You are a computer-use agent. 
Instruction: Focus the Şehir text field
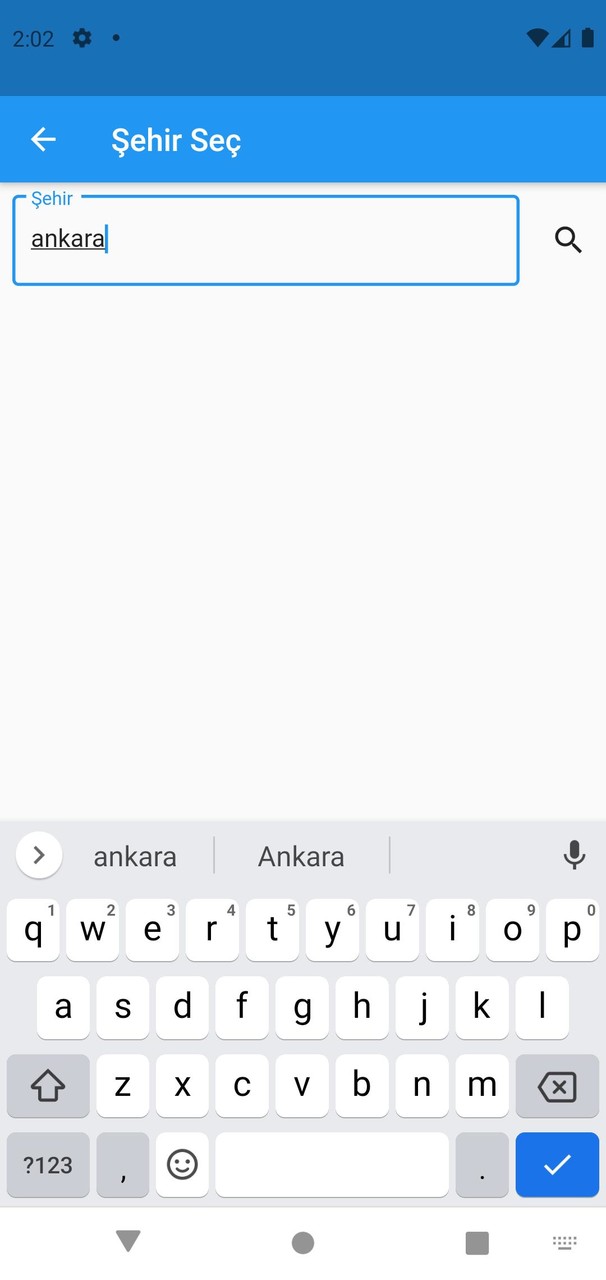tap(265, 241)
